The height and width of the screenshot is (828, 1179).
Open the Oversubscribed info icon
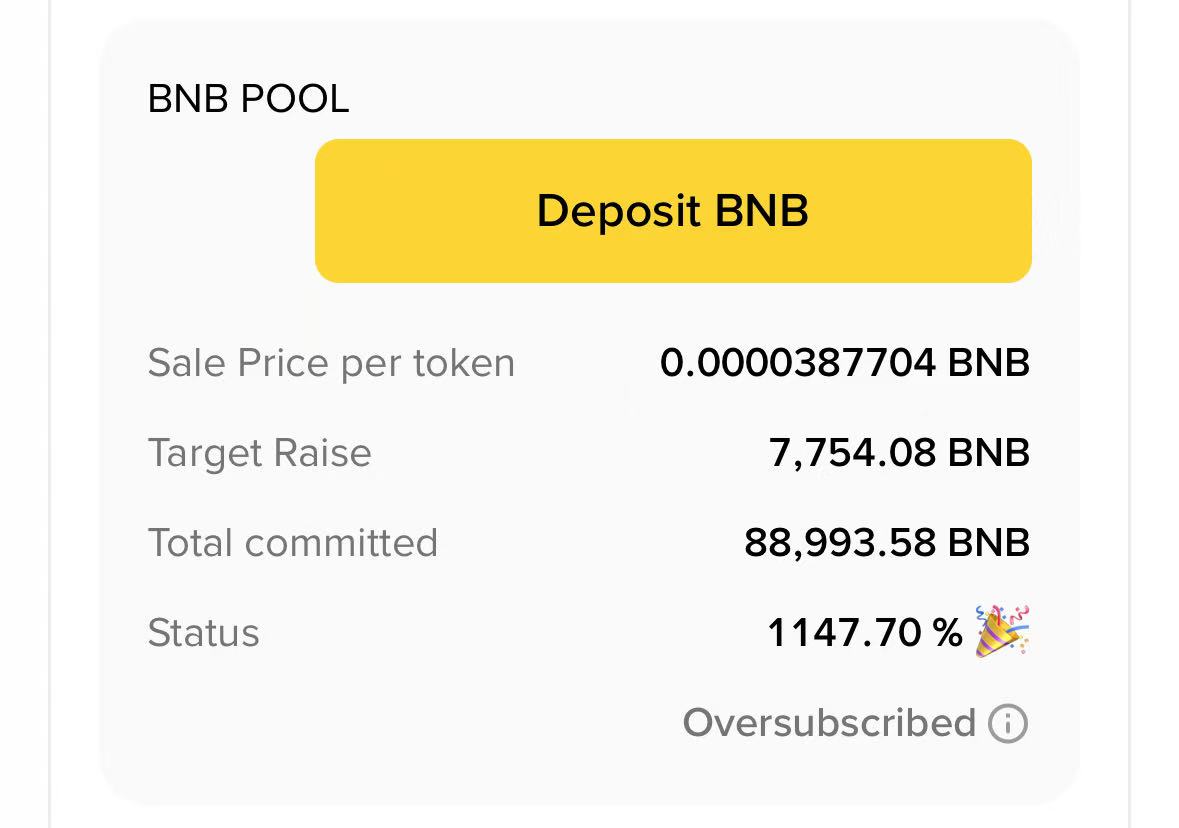[1007, 723]
